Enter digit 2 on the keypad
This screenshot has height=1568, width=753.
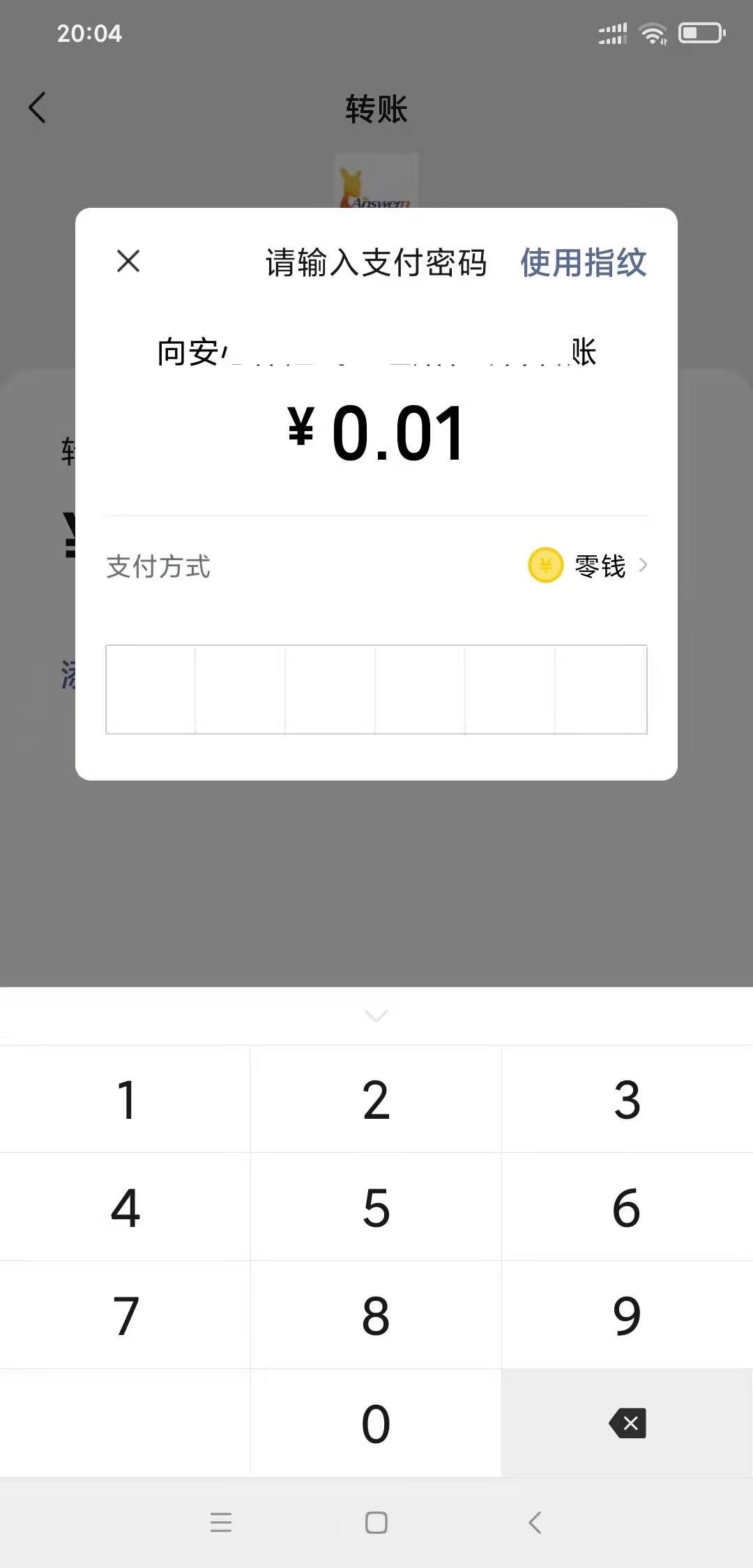pyautogui.click(x=376, y=1100)
